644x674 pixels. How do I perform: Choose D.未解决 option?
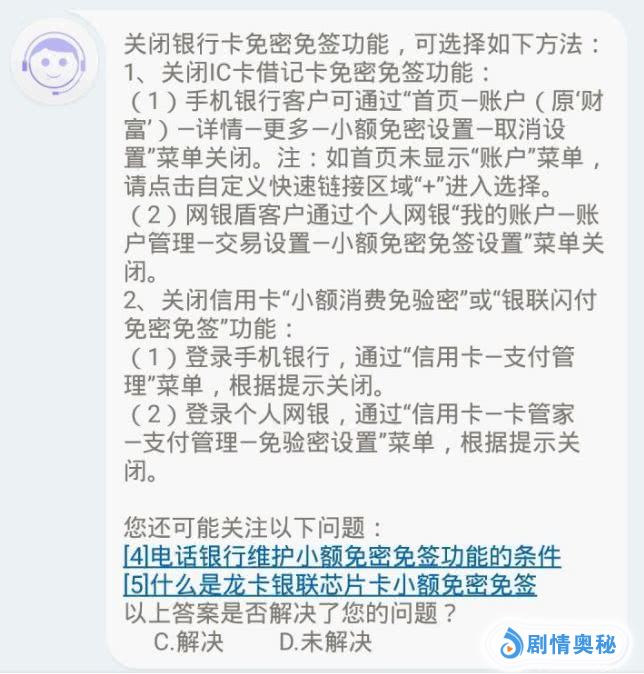[324, 641]
